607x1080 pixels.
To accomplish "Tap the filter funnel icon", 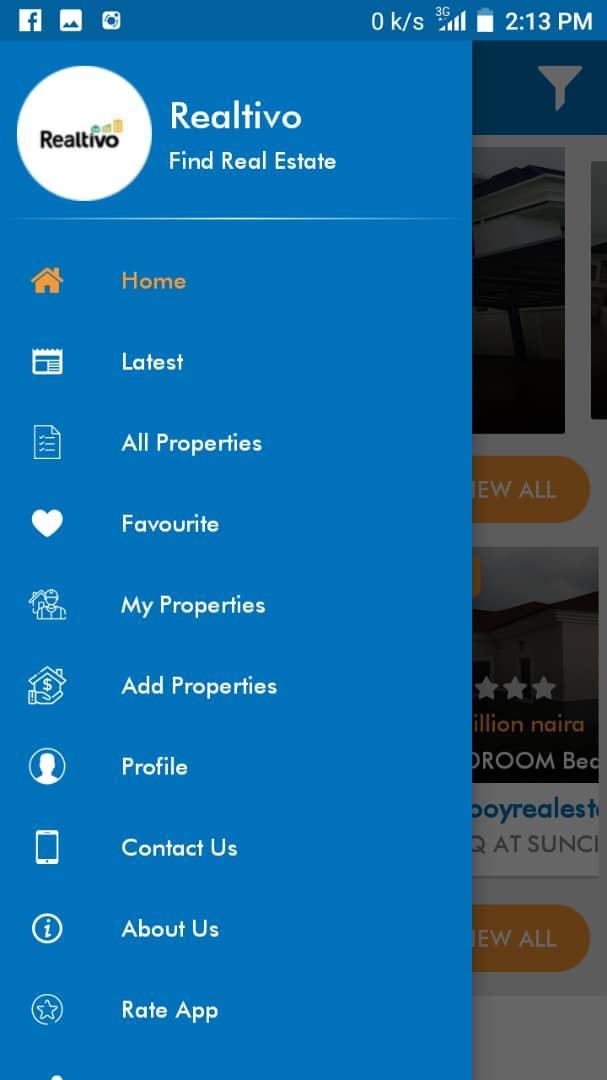I will (x=559, y=88).
